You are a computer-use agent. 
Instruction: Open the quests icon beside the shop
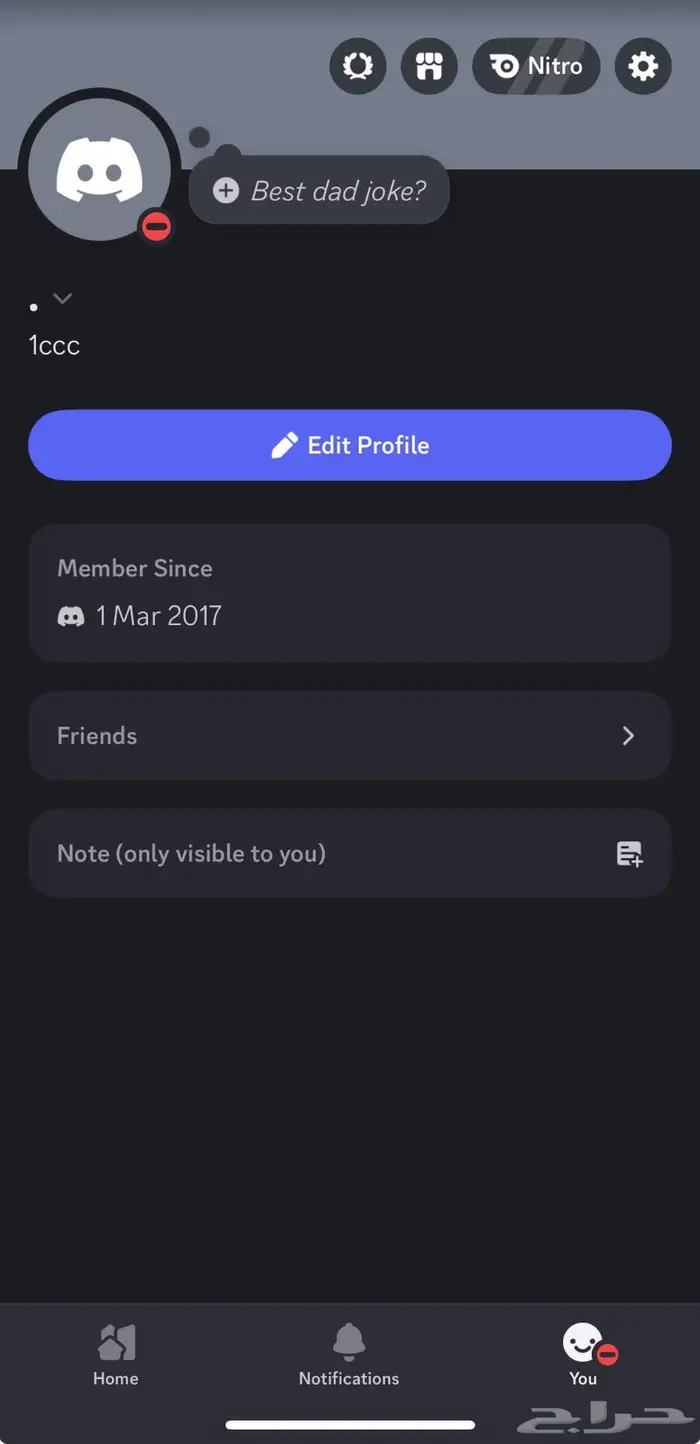click(358, 67)
